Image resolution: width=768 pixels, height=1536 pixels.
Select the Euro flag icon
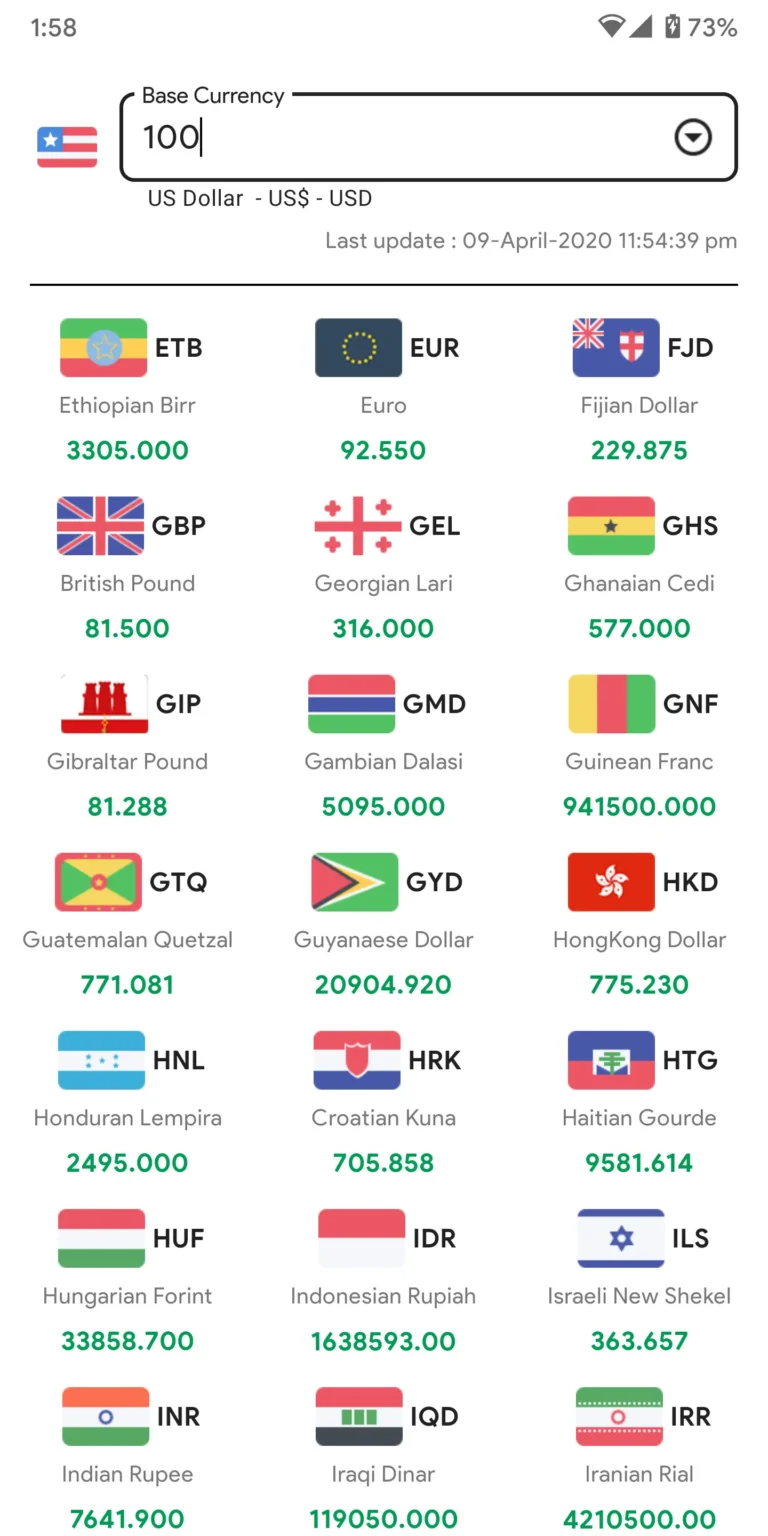(359, 347)
